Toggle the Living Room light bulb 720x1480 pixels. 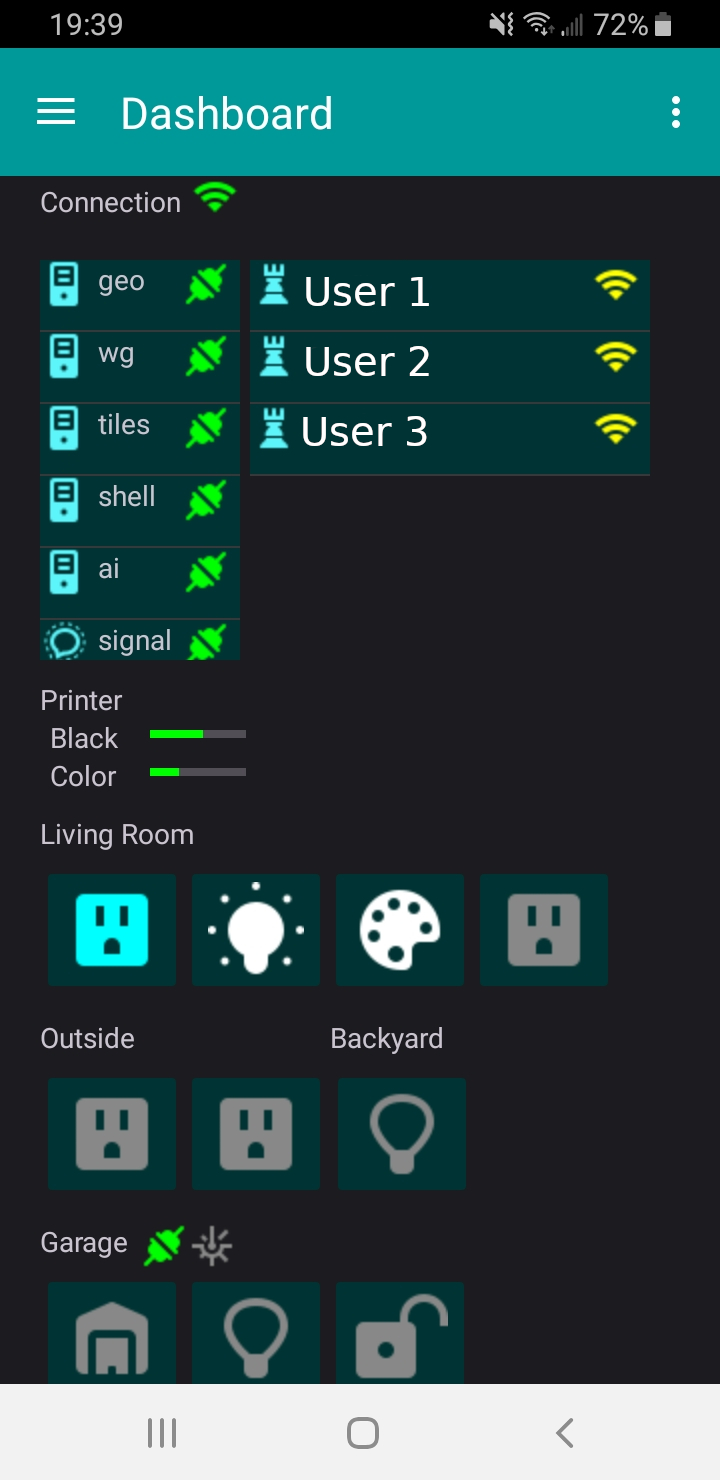coord(256,930)
